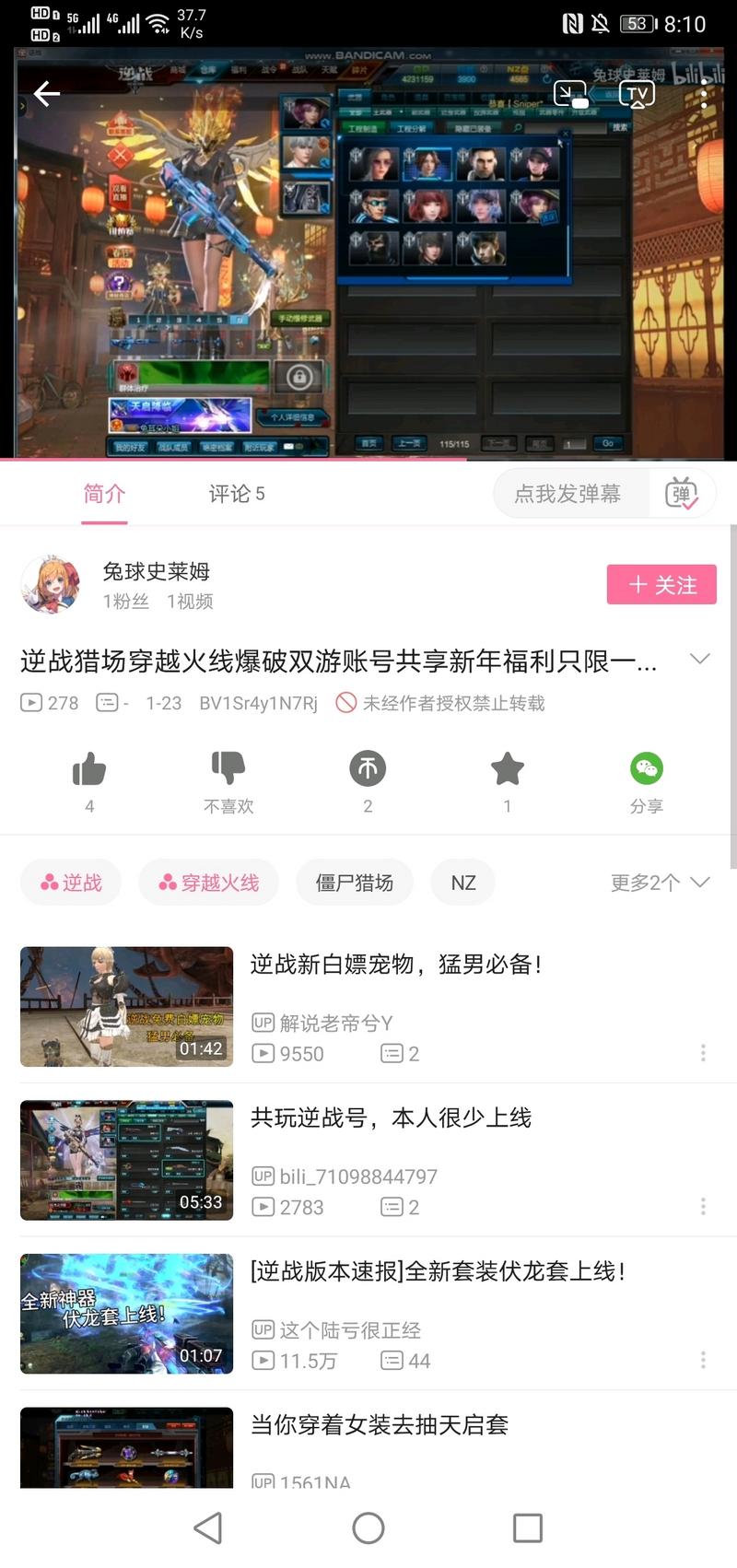
Task: Share the video via WeChat 分享
Action: (x=646, y=769)
